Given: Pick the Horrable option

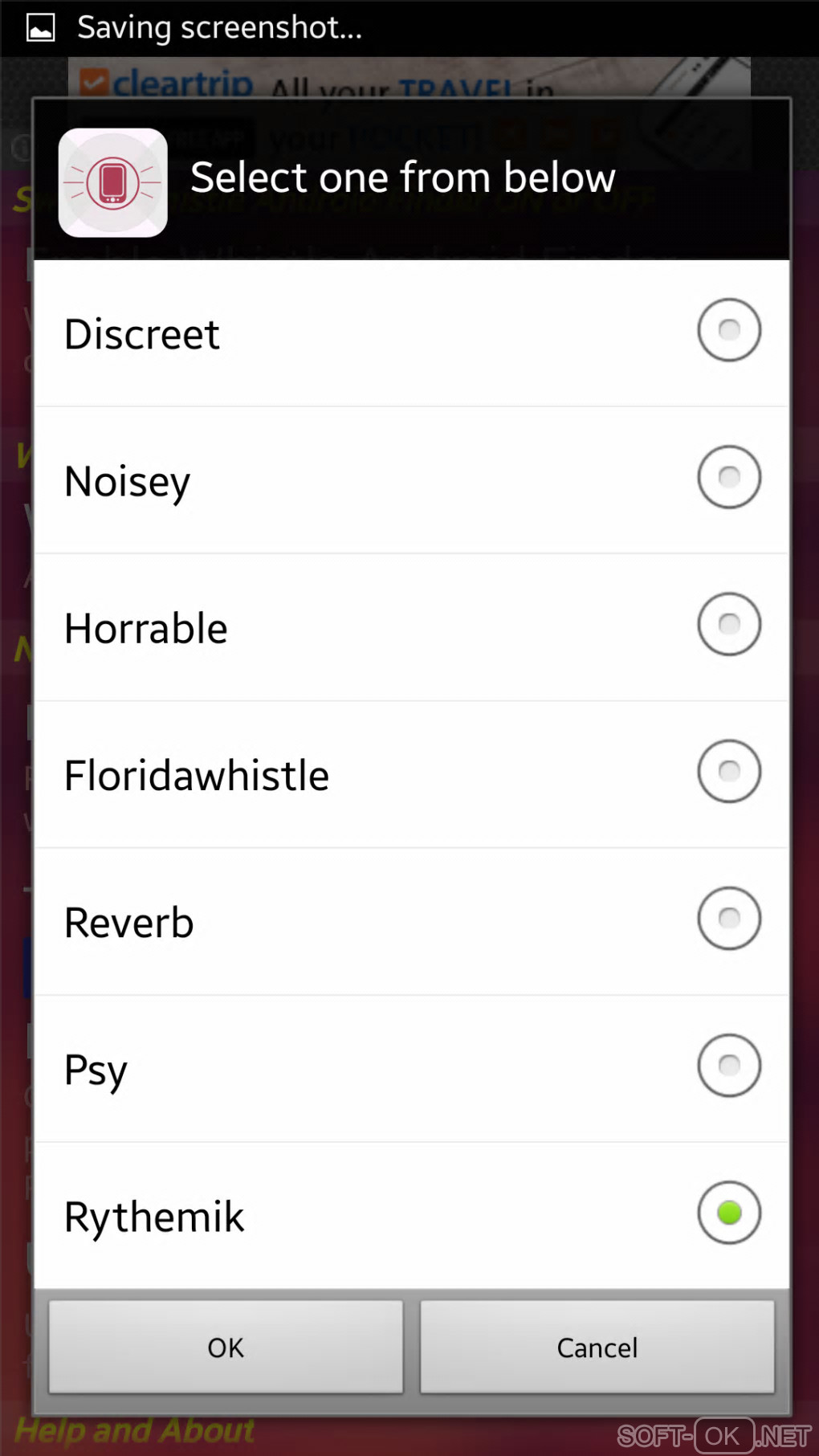Looking at the screenshot, I should (728, 624).
